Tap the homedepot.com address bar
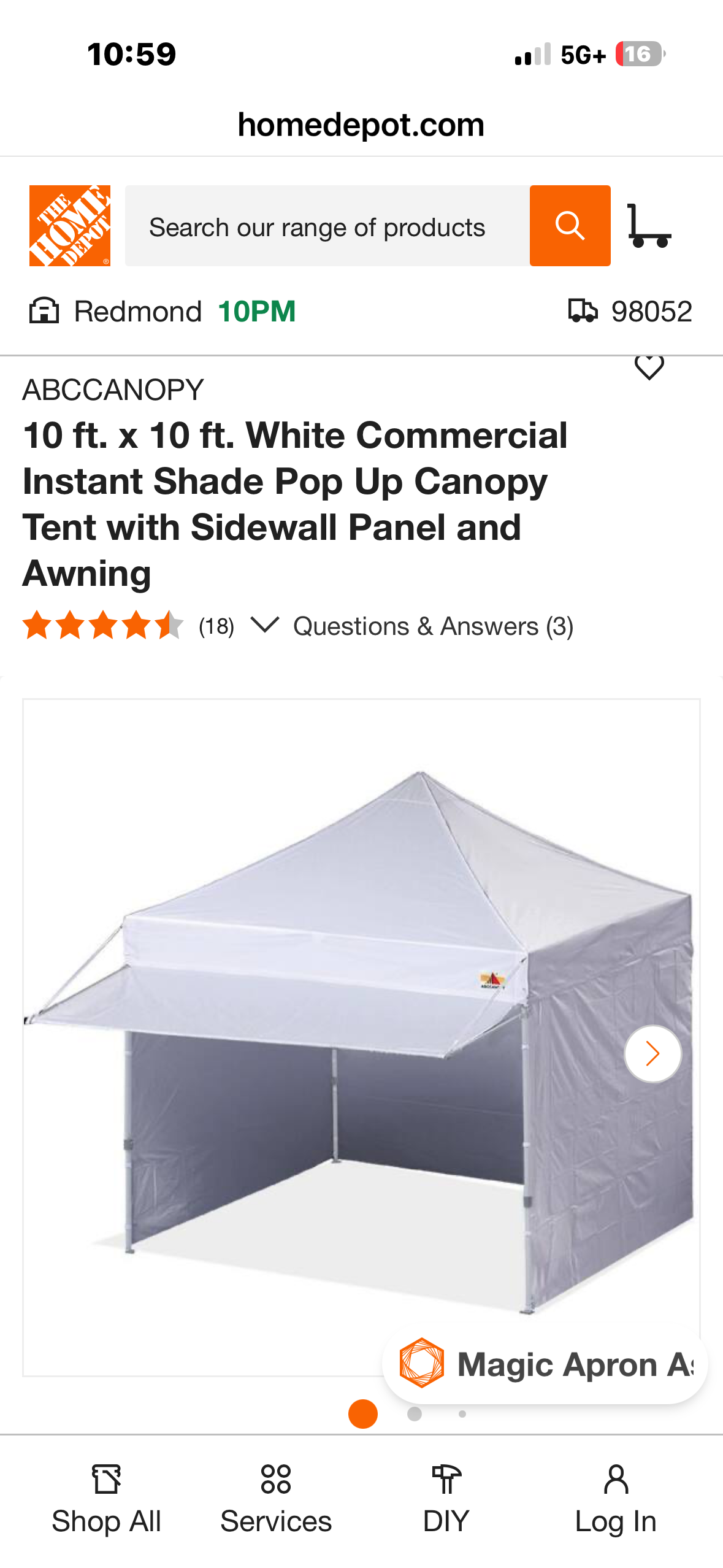 click(x=361, y=125)
